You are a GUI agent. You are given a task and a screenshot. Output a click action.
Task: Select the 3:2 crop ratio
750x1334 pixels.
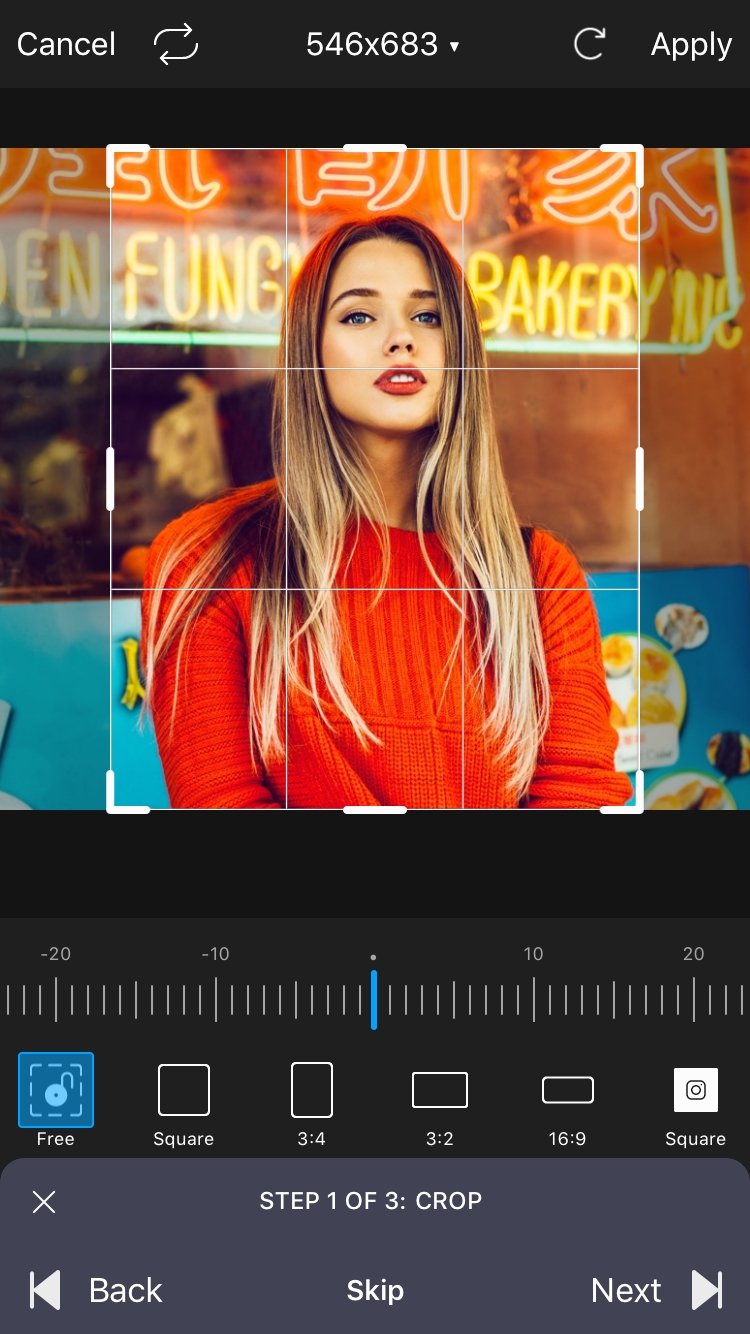[x=440, y=1104]
